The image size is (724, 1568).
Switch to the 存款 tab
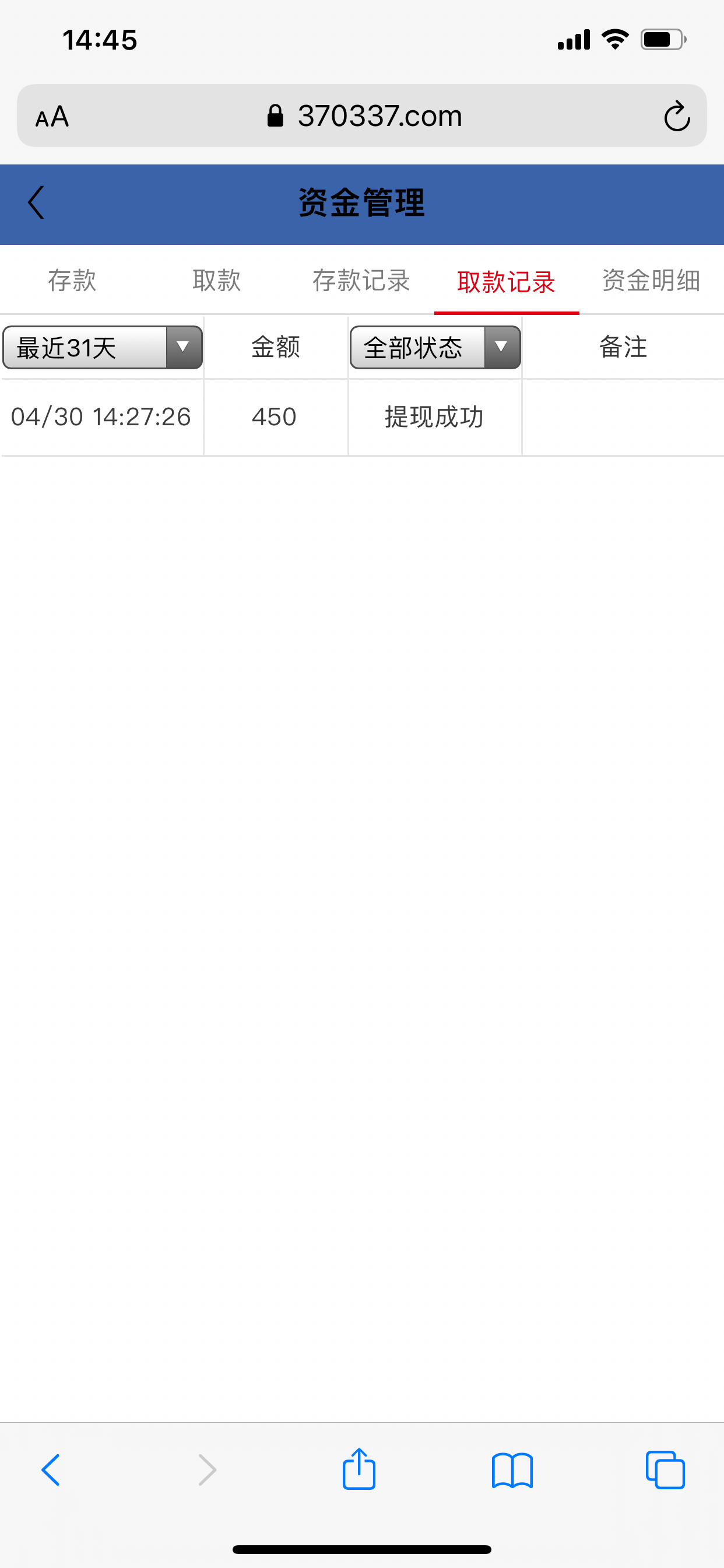click(x=72, y=281)
